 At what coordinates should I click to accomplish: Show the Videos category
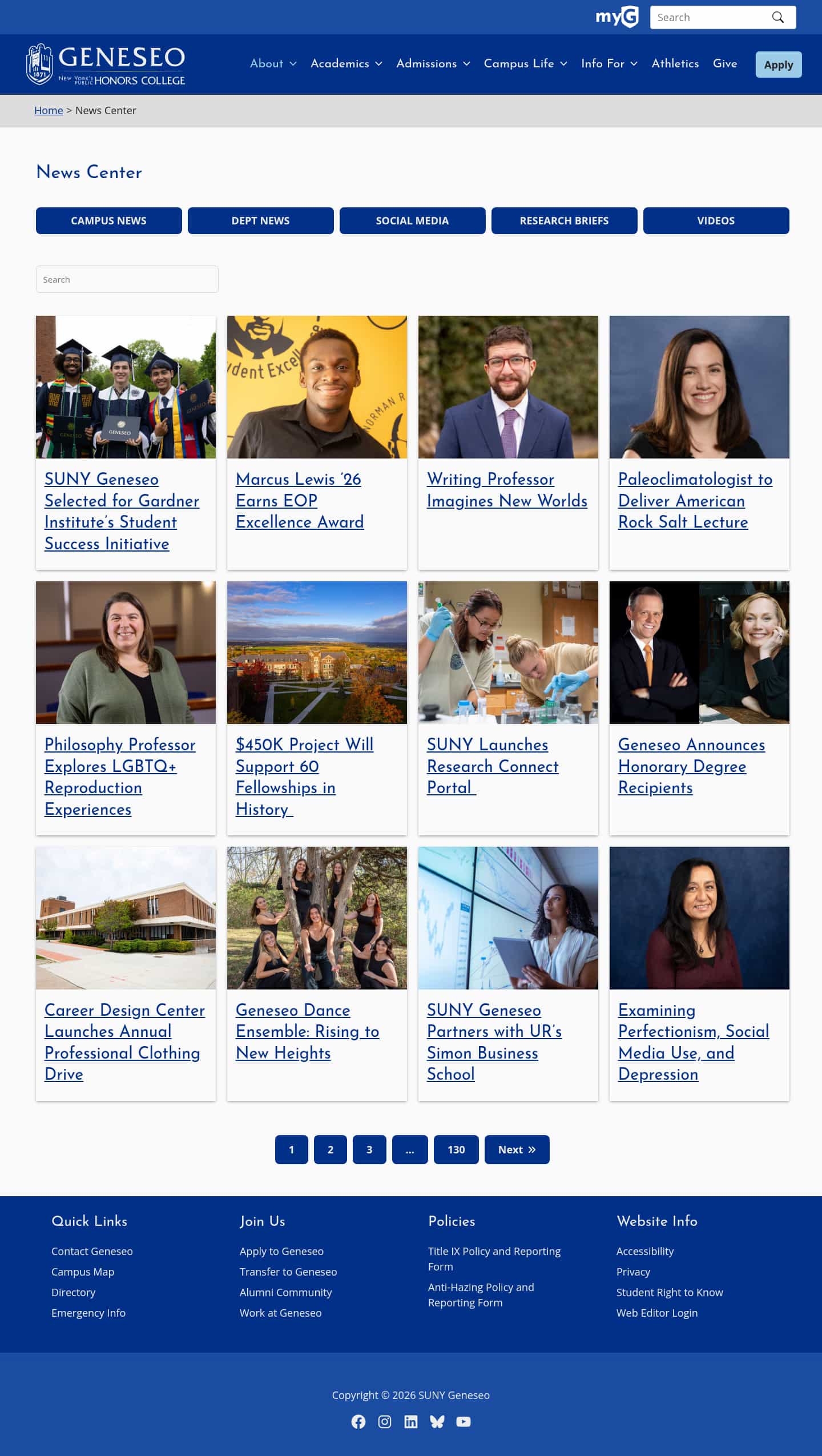(716, 221)
